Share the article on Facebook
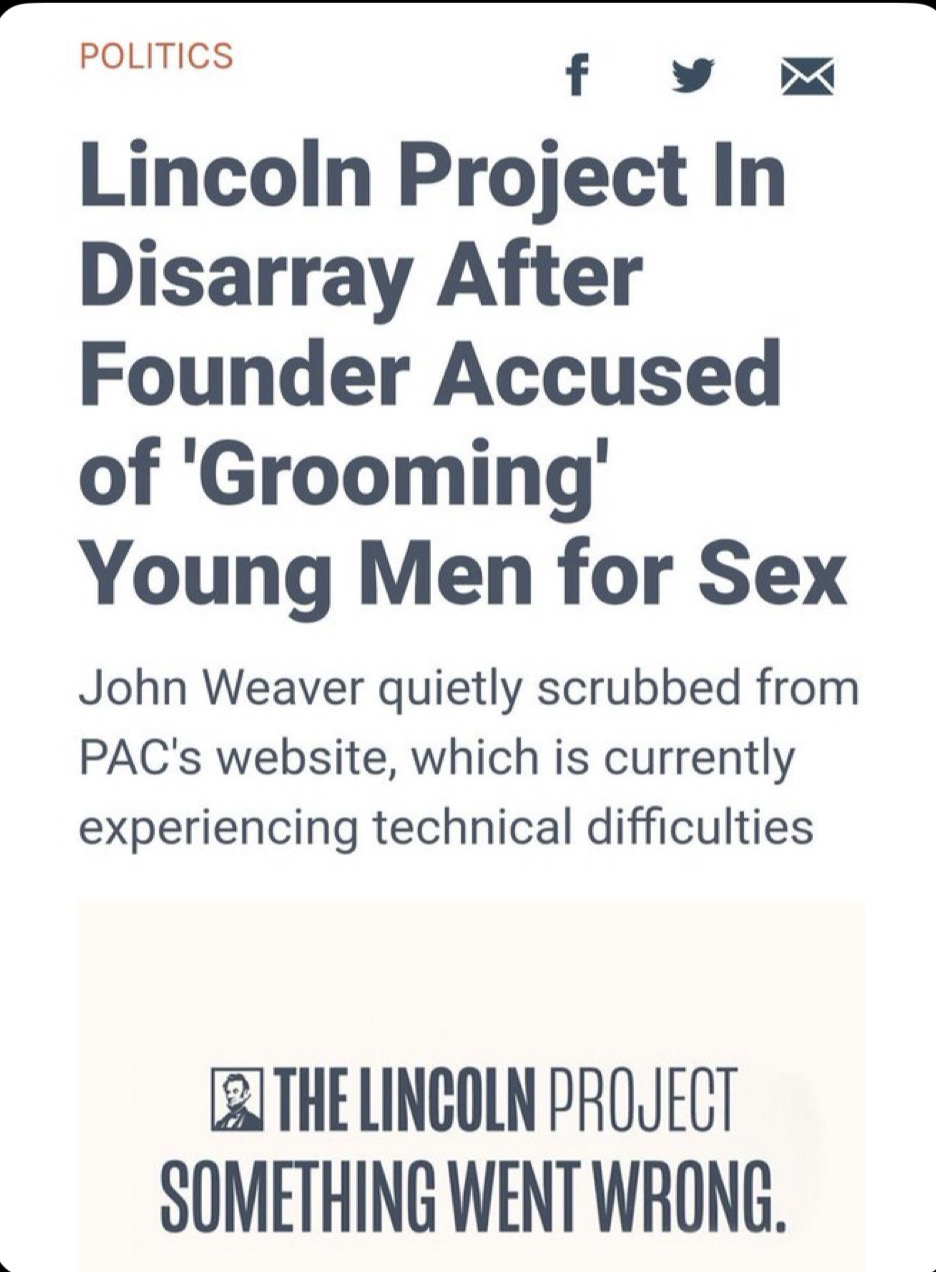 pos(576,76)
